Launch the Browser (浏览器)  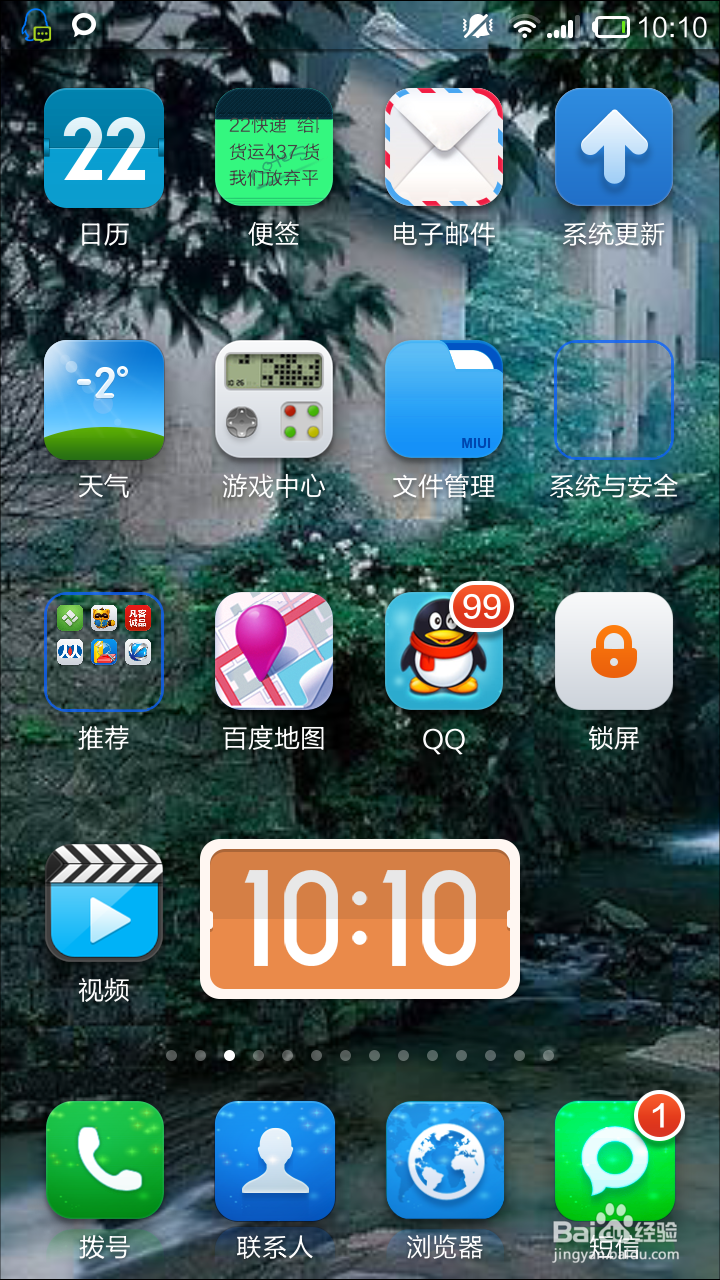pyautogui.click(x=444, y=1160)
